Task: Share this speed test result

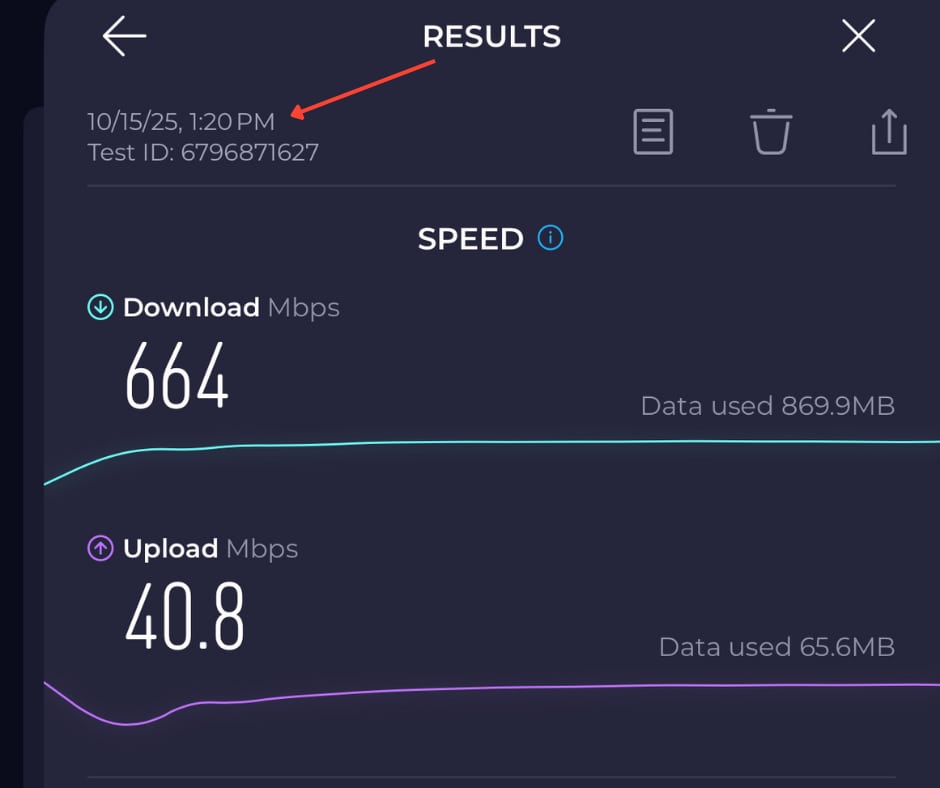Action: 888,132
